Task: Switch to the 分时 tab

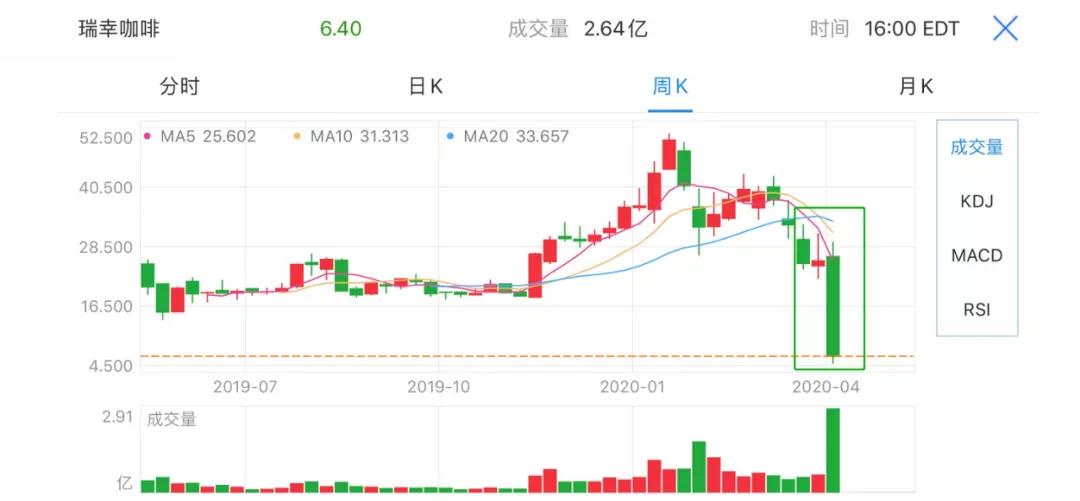Action: point(180,86)
